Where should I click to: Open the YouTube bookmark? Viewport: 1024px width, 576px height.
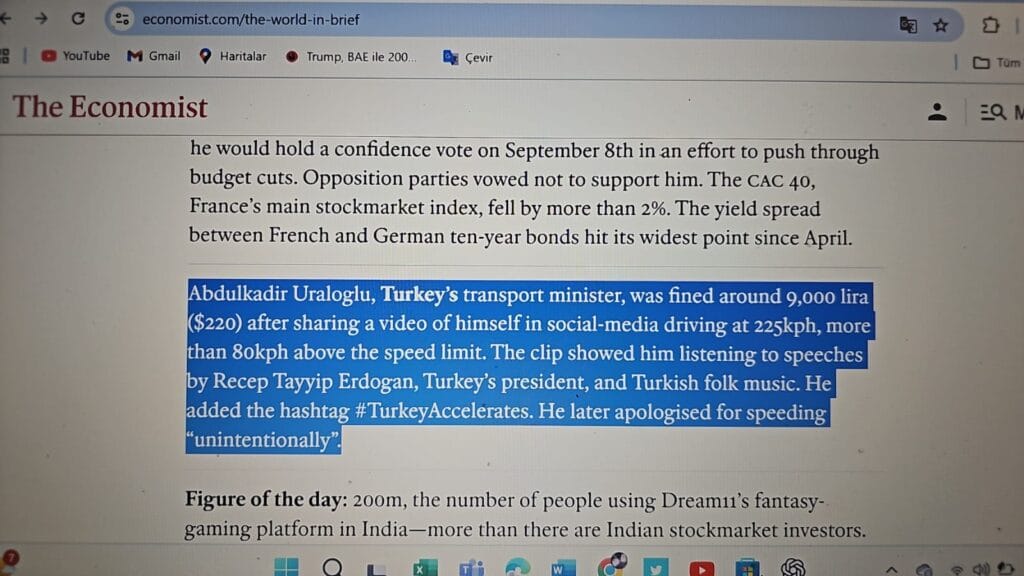point(76,56)
